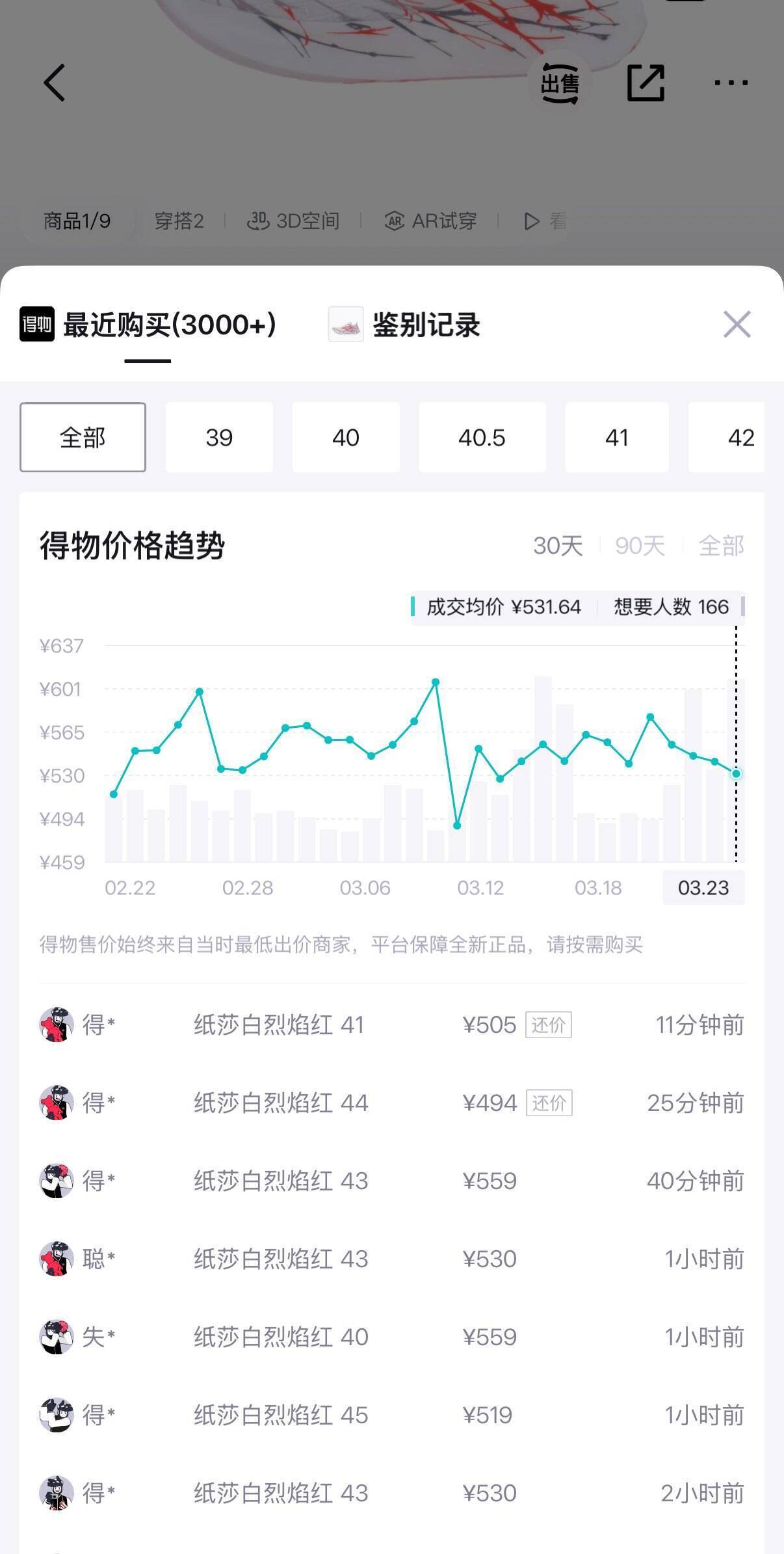The height and width of the screenshot is (1554, 784).
Task: Tap the 出售 sell icon
Action: (x=559, y=83)
